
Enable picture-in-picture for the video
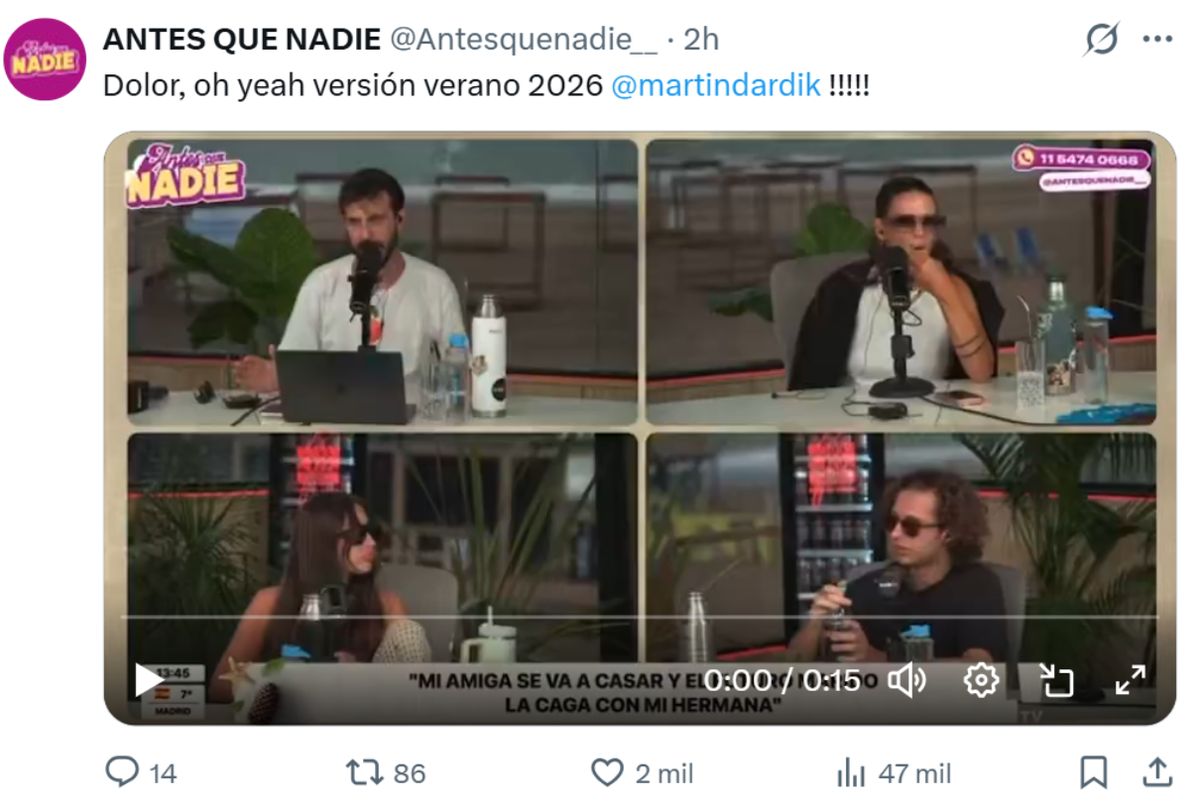[1056, 681]
